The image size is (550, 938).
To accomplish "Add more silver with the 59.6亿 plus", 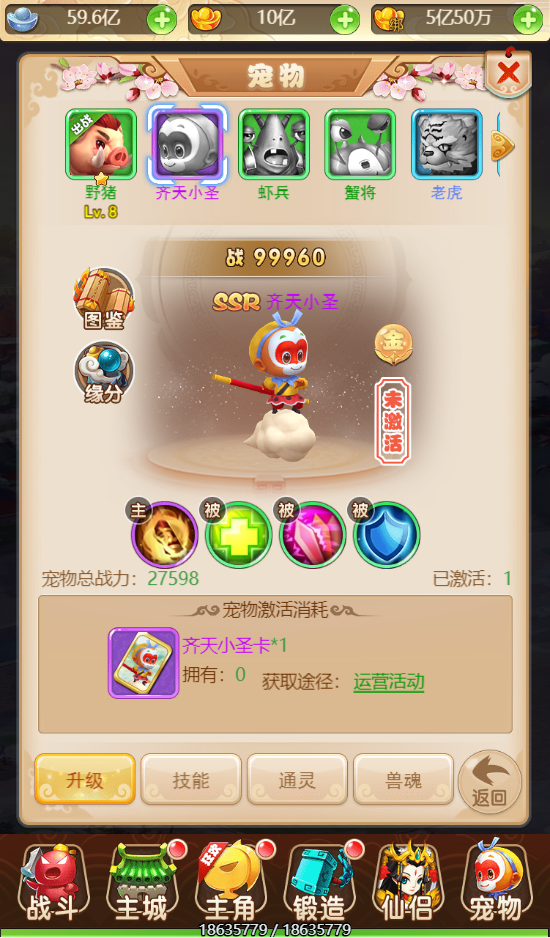I will pos(162,20).
